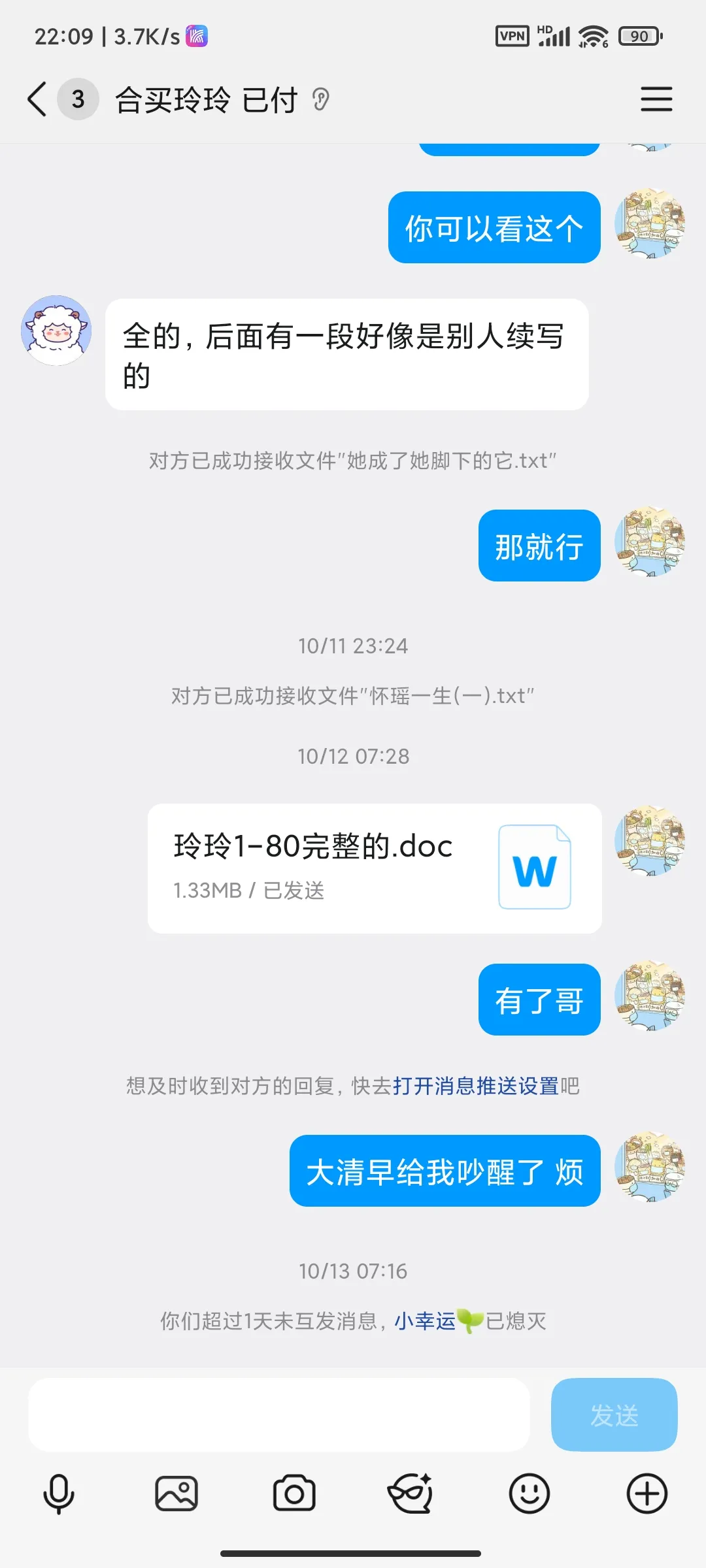
Task: Focus the message input field
Action: [278, 1415]
